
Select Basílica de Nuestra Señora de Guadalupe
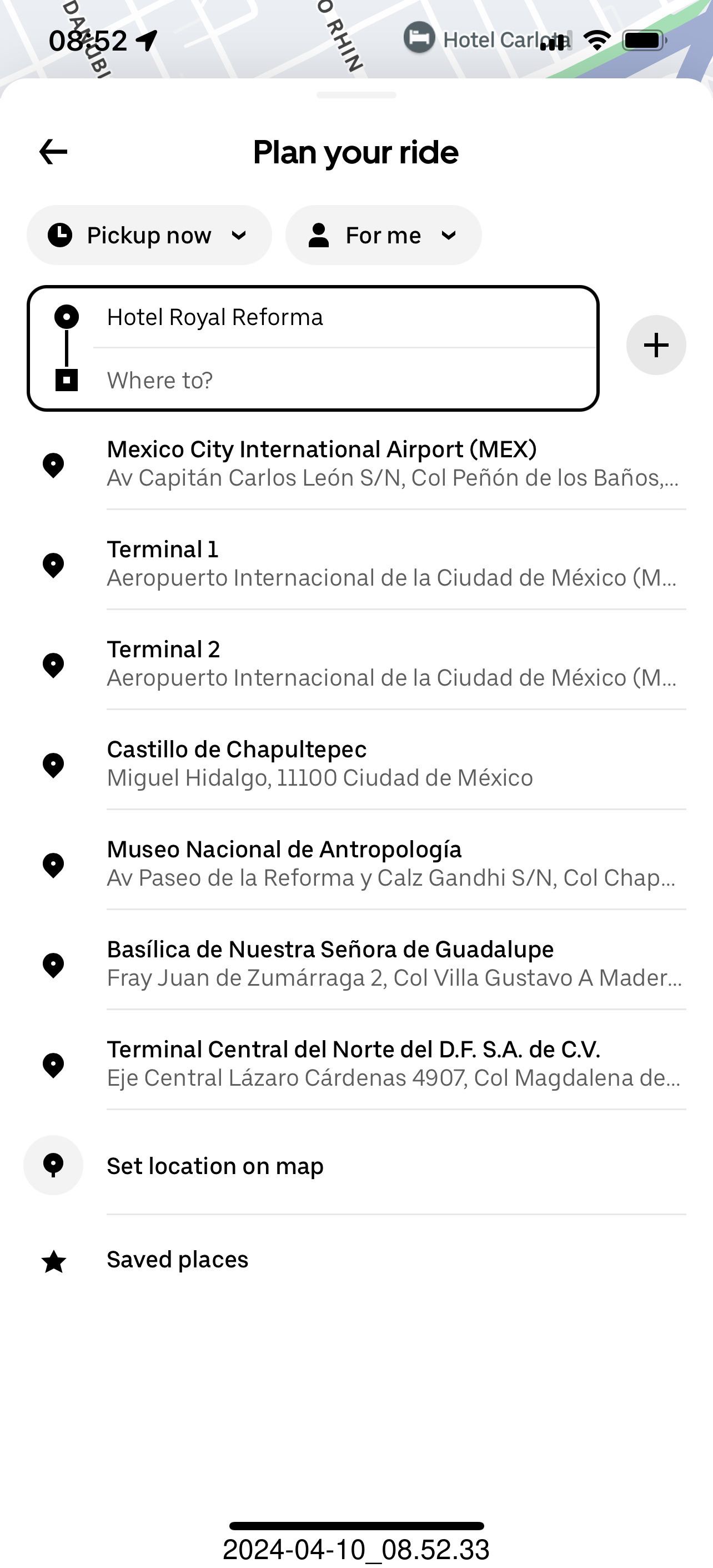pyautogui.click(x=389, y=963)
